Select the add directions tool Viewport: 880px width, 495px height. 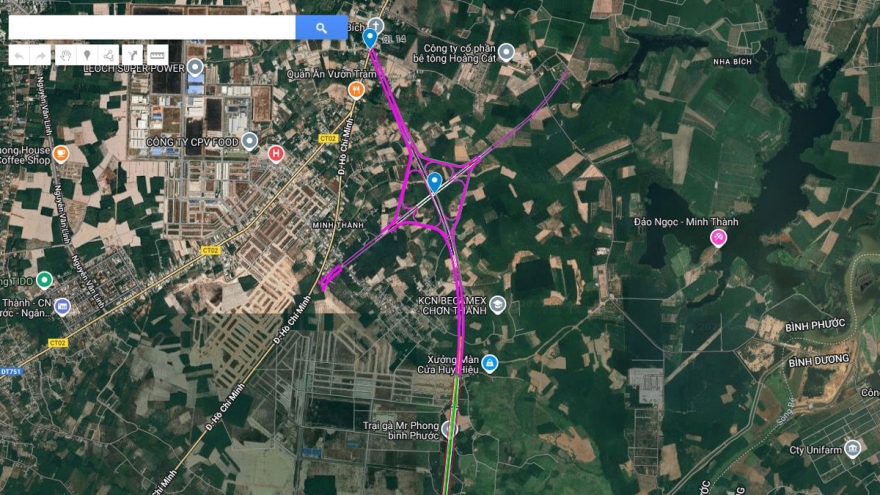(132, 54)
